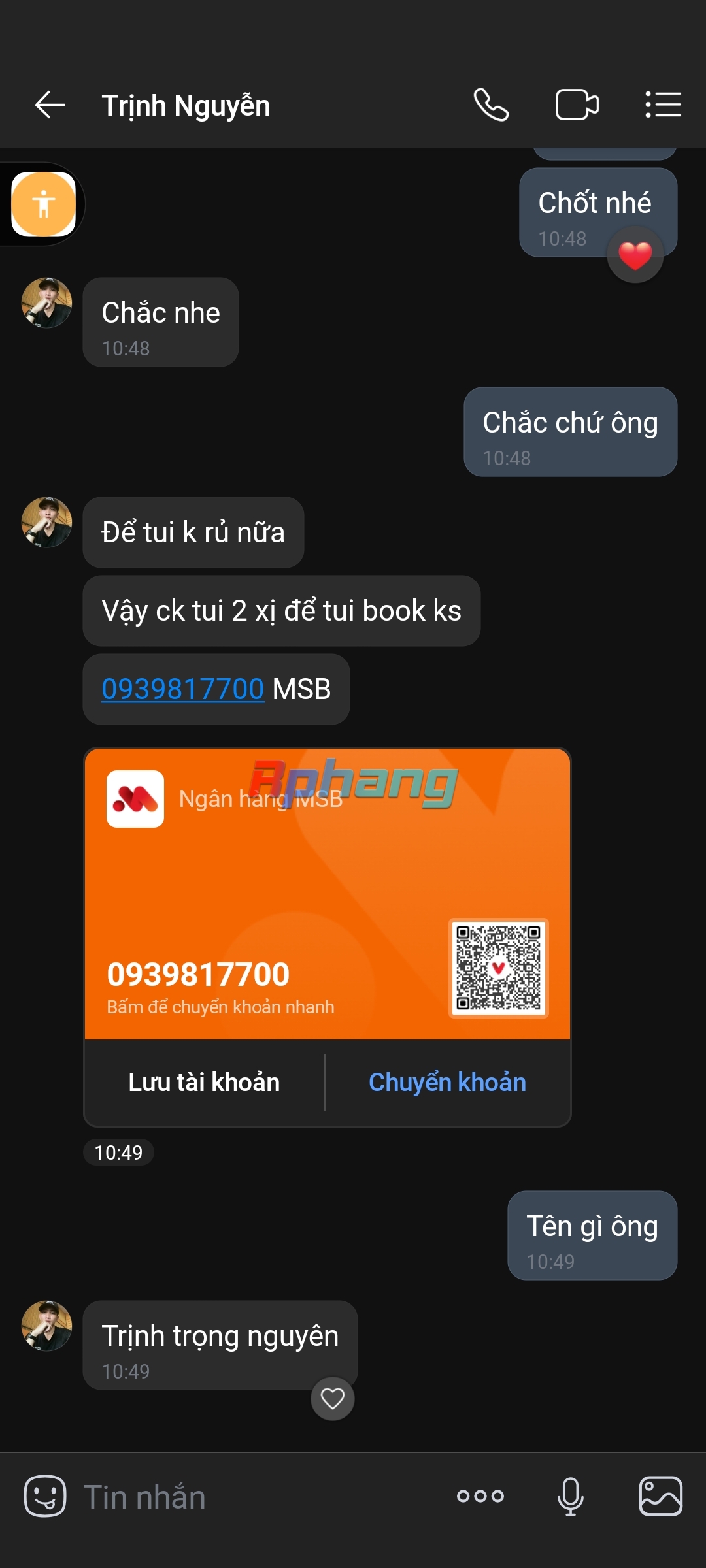Open the heart reaction on the Chốt nhé message
The image size is (706, 1568).
(x=635, y=255)
